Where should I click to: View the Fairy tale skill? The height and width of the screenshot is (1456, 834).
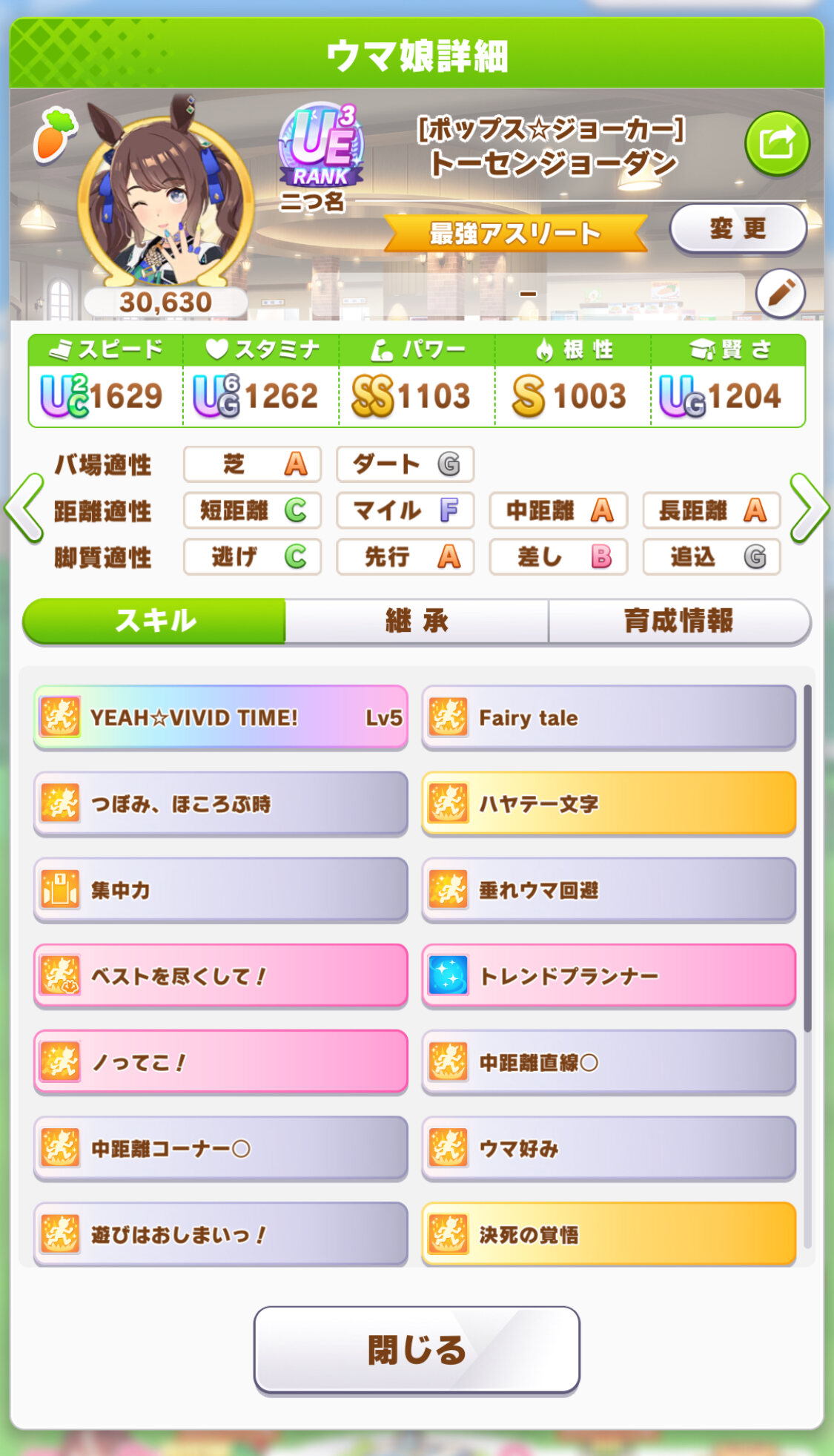point(608,717)
